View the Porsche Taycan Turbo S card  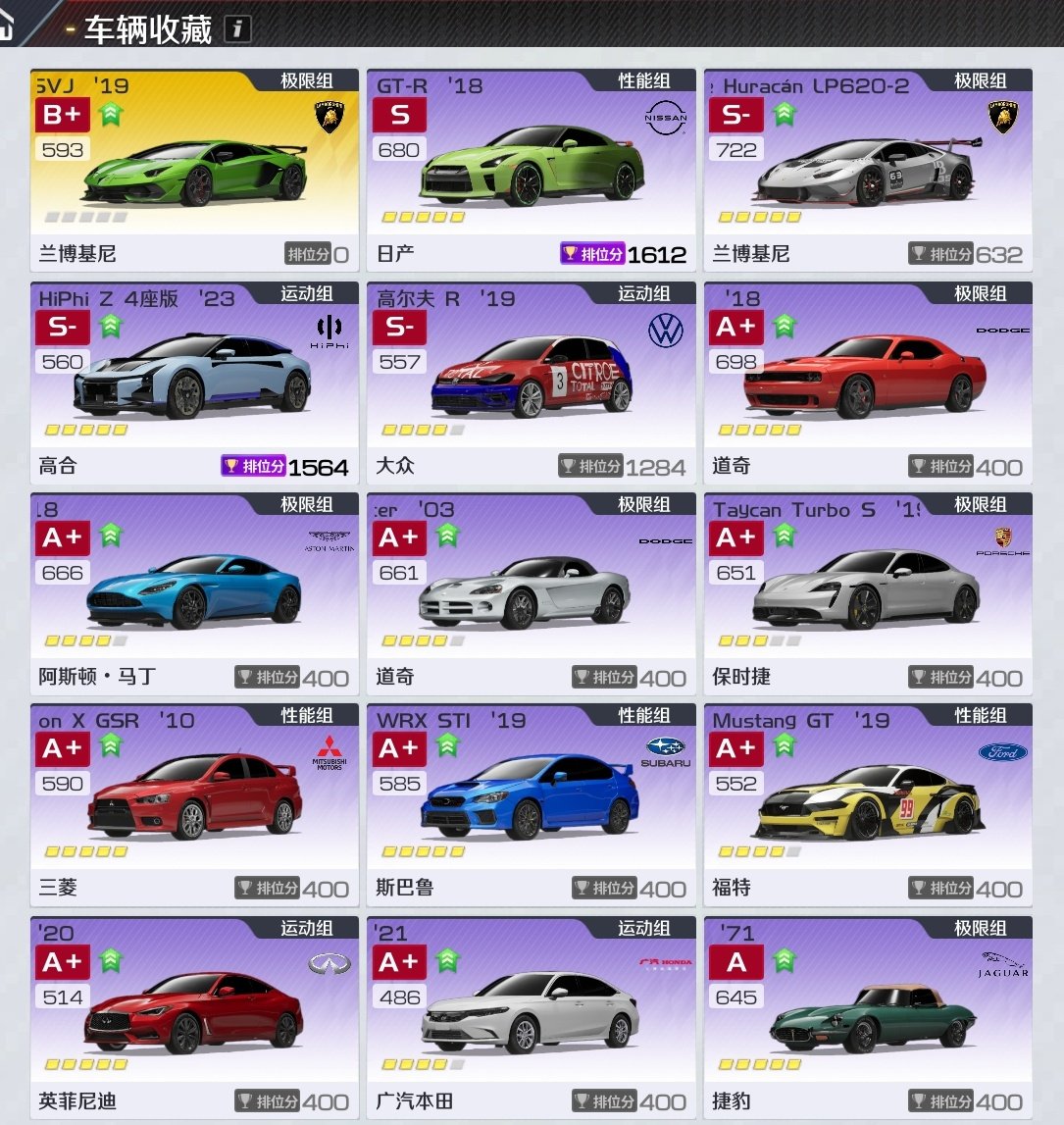point(867,594)
